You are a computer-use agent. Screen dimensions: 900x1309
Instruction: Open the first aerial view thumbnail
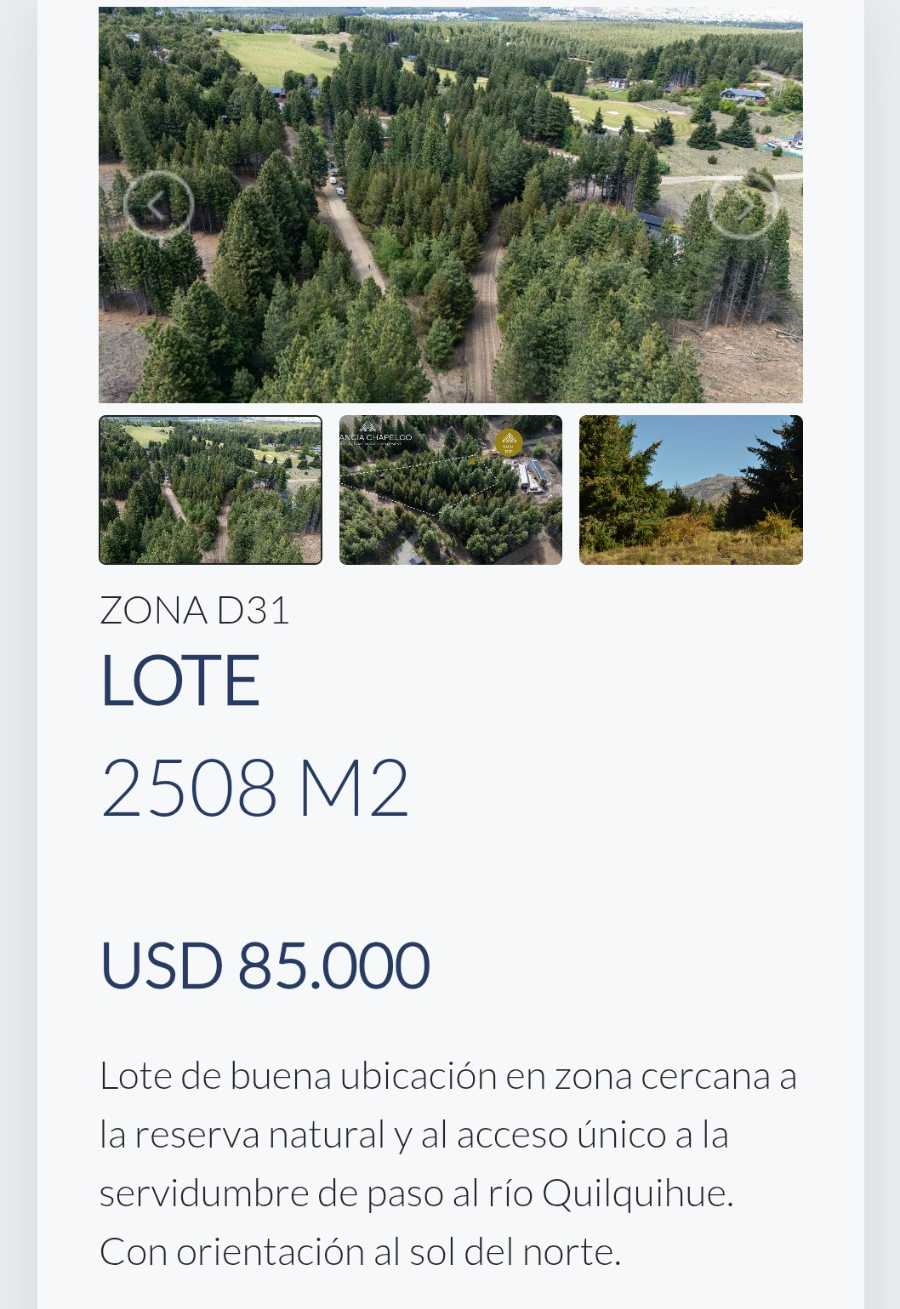(210, 489)
